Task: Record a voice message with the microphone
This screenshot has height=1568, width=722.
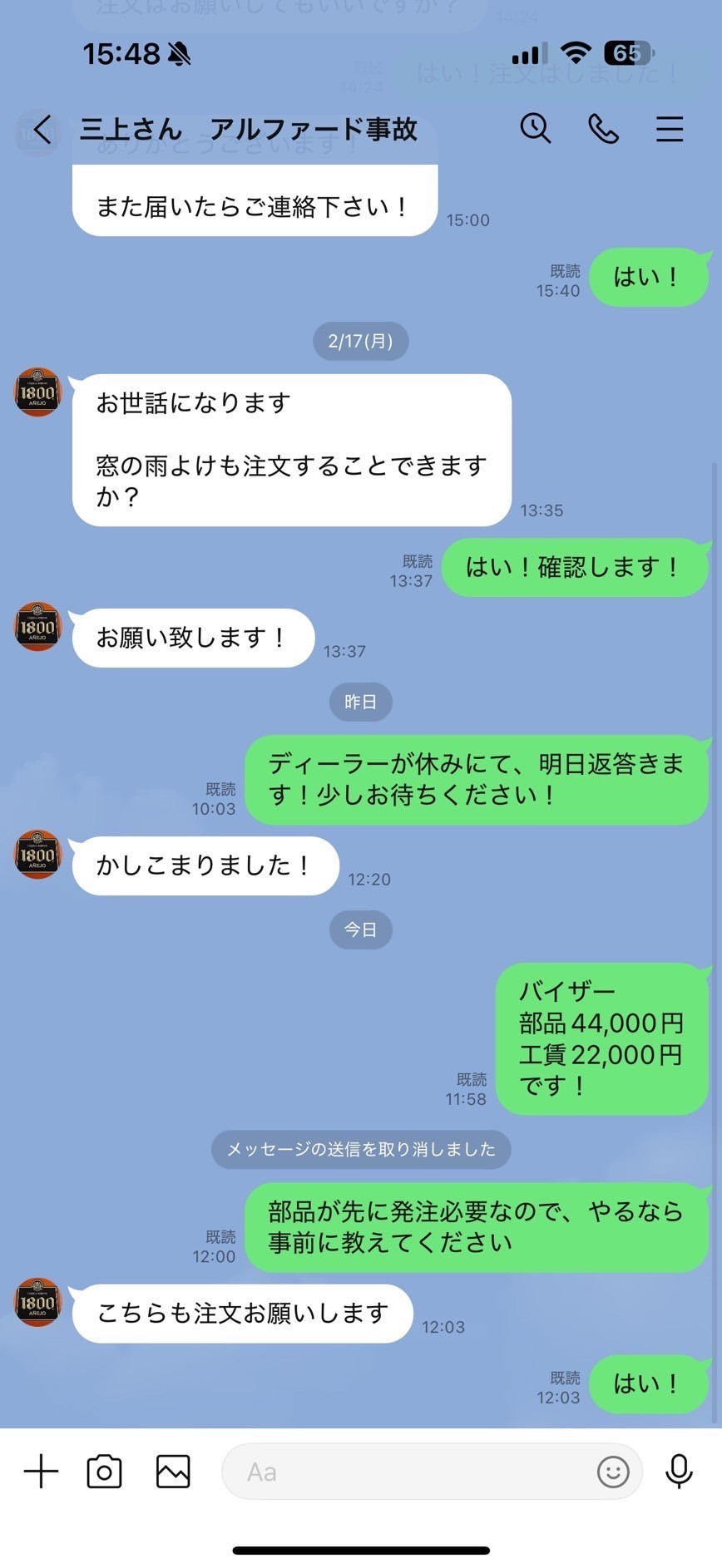Action: coord(680,1472)
